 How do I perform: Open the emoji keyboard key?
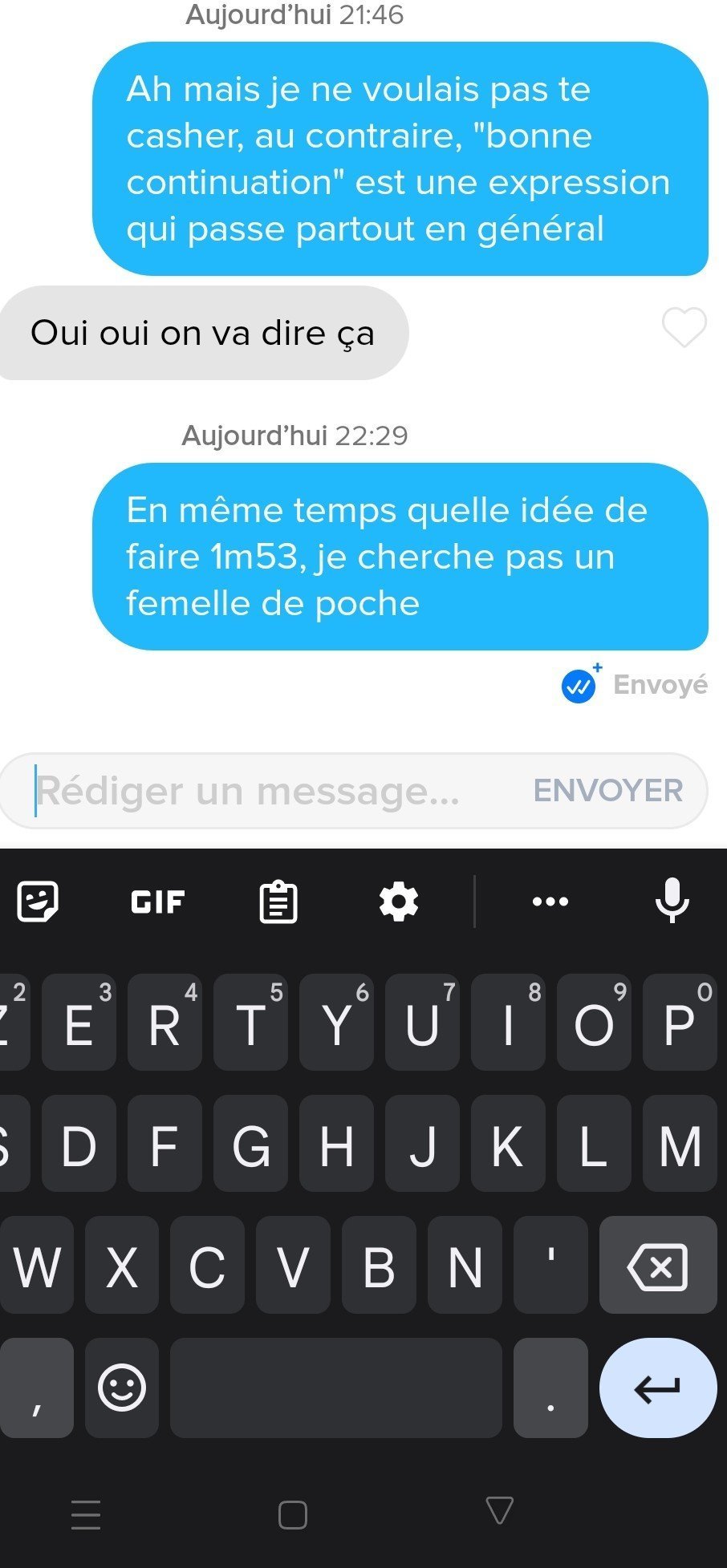pos(122,1388)
